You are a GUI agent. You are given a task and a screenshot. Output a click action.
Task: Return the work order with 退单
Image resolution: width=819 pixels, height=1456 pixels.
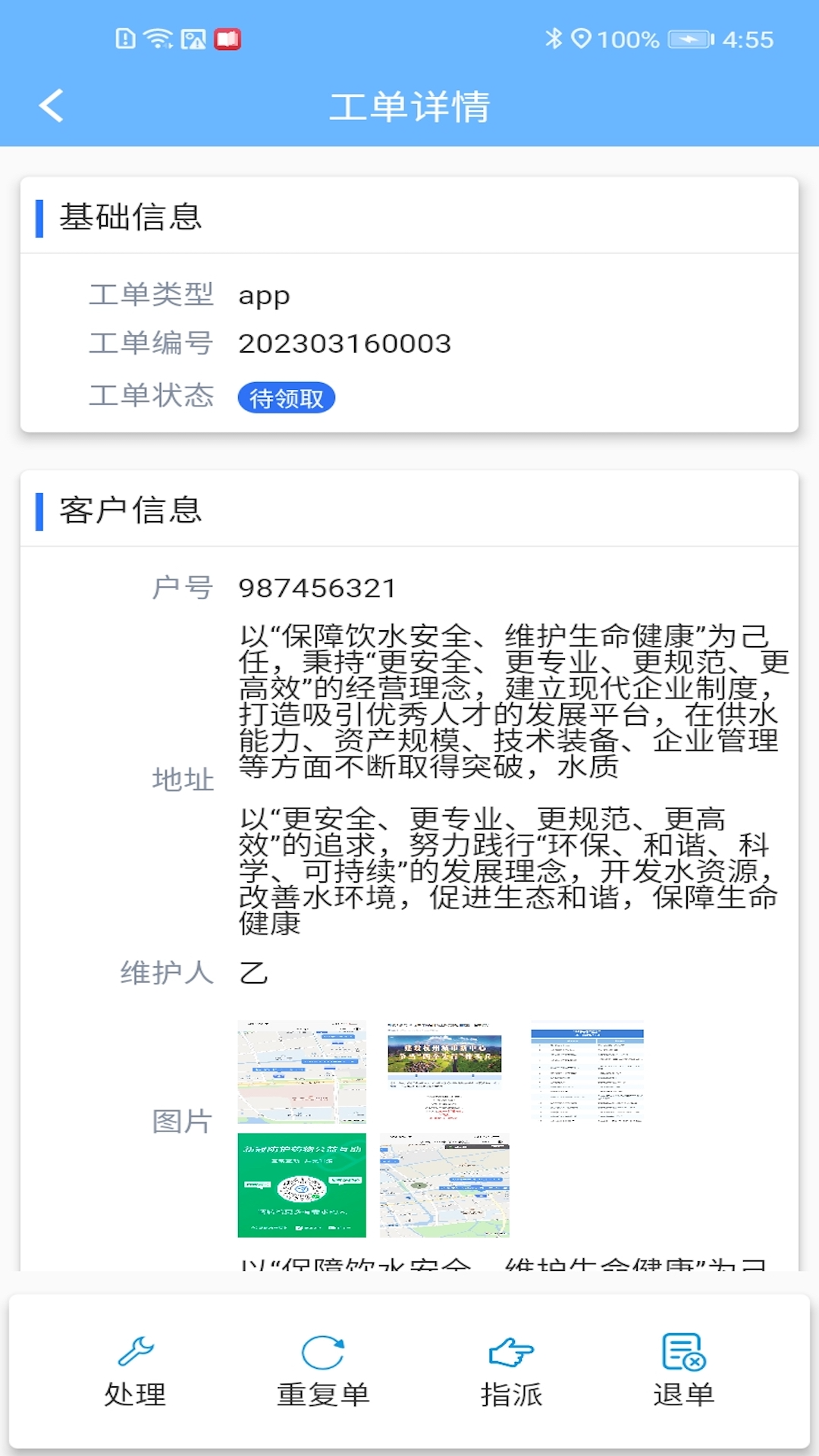pyautogui.click(x=683, y=1371)
